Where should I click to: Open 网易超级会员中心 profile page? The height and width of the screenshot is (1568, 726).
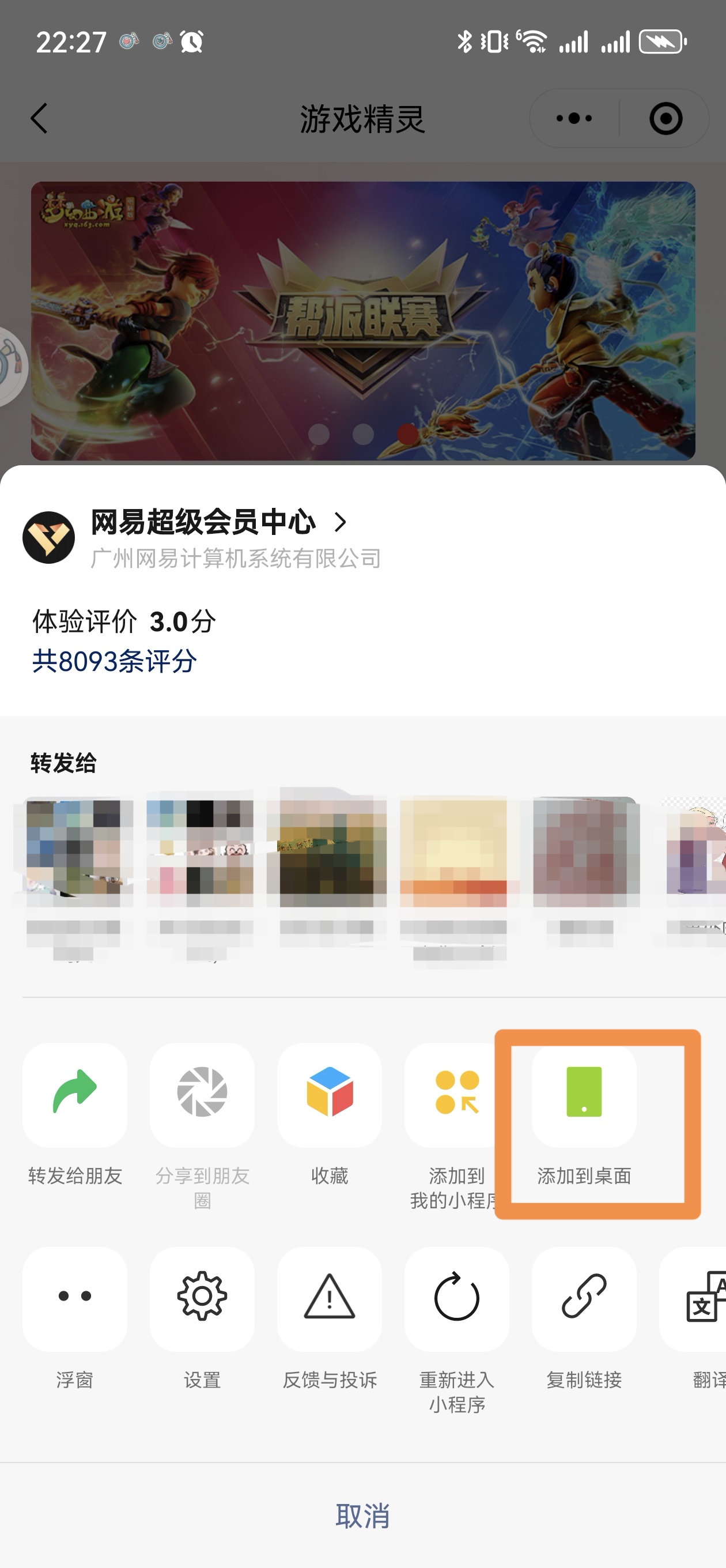click(204, 522)
